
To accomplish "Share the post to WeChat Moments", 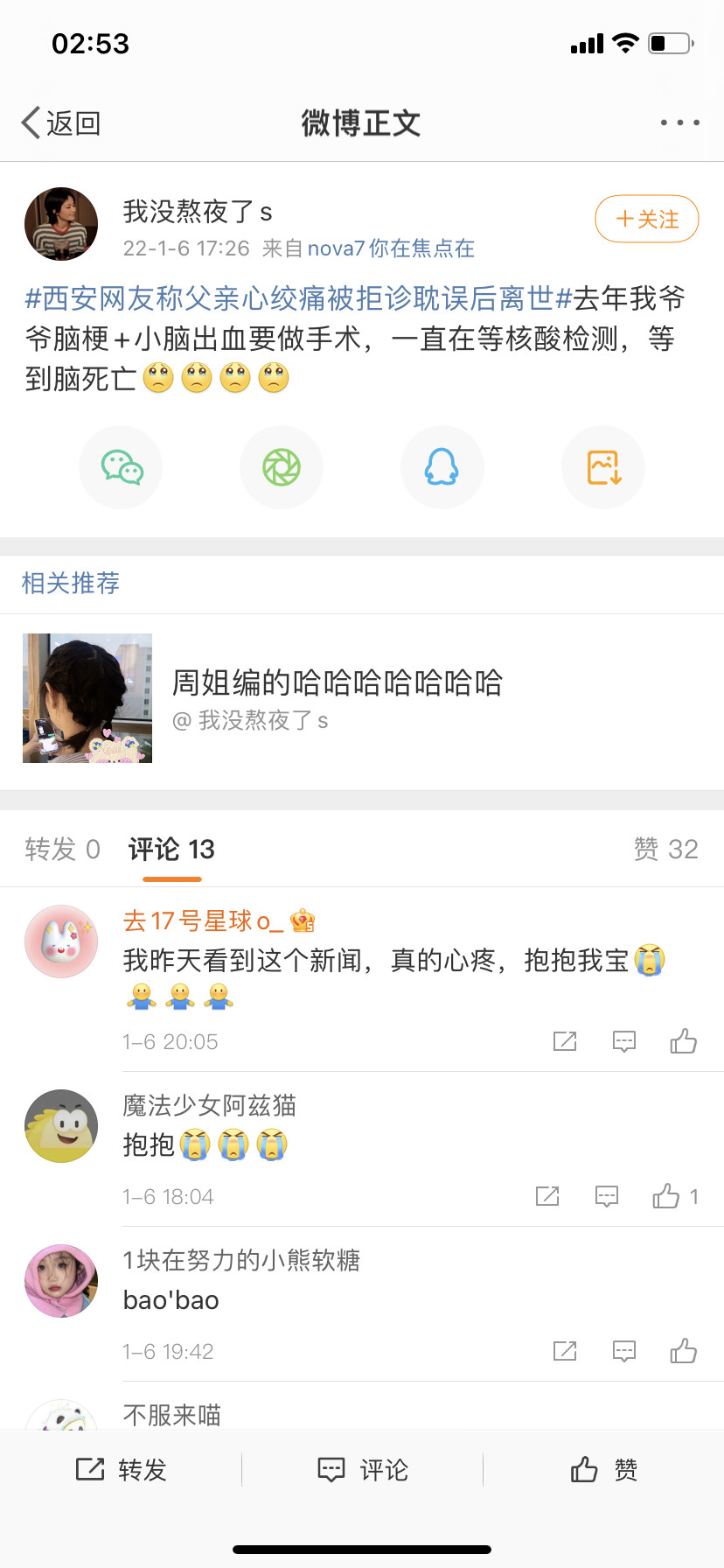I will [282, 467].
